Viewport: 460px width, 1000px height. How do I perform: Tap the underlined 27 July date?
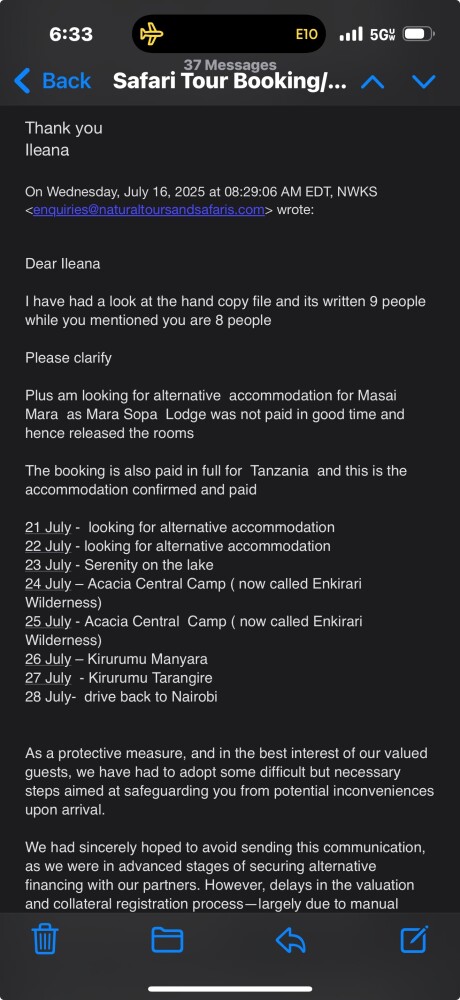[x=48, y=677]
